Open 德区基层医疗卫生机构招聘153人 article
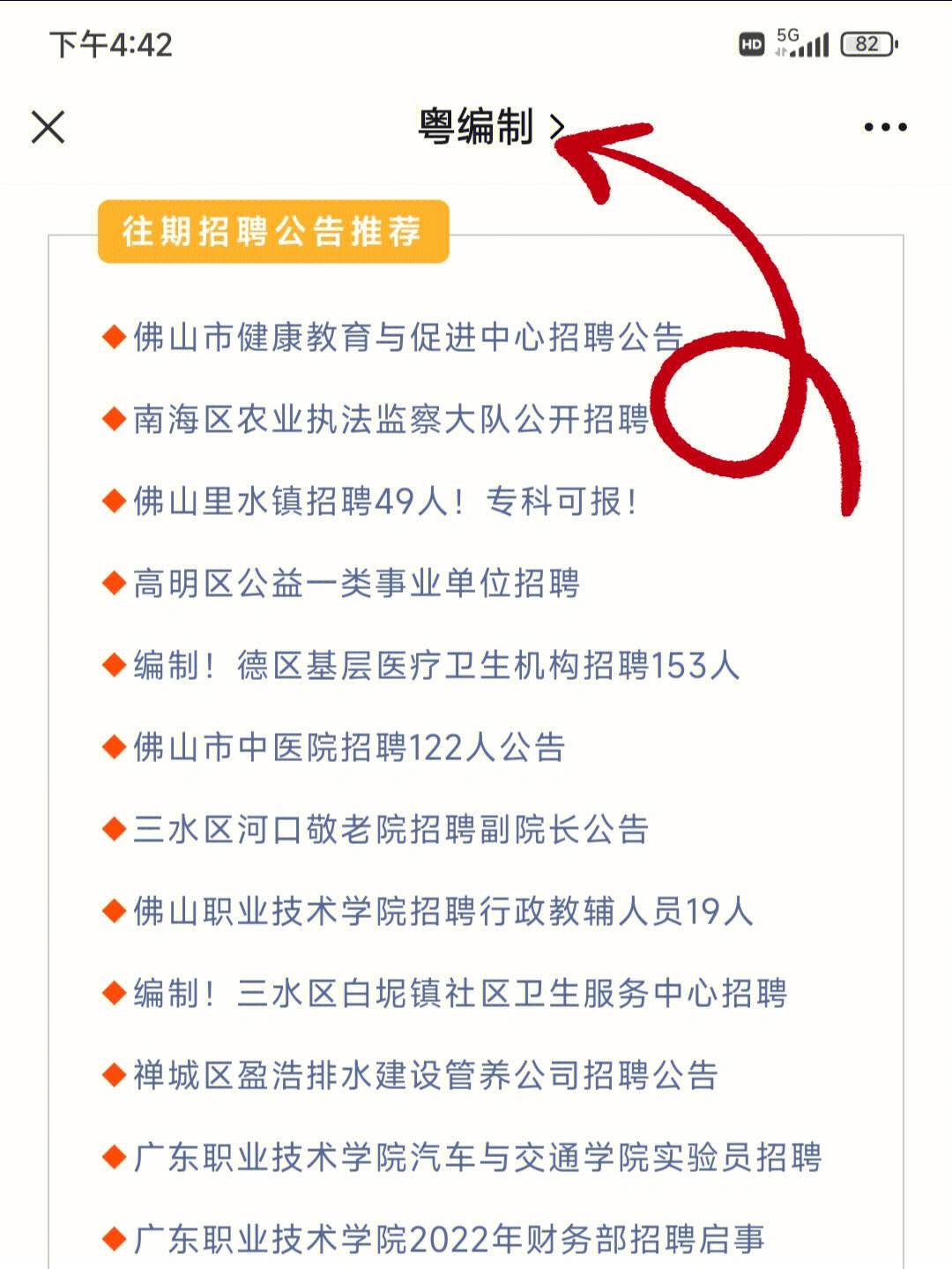 tap(435, 665)
